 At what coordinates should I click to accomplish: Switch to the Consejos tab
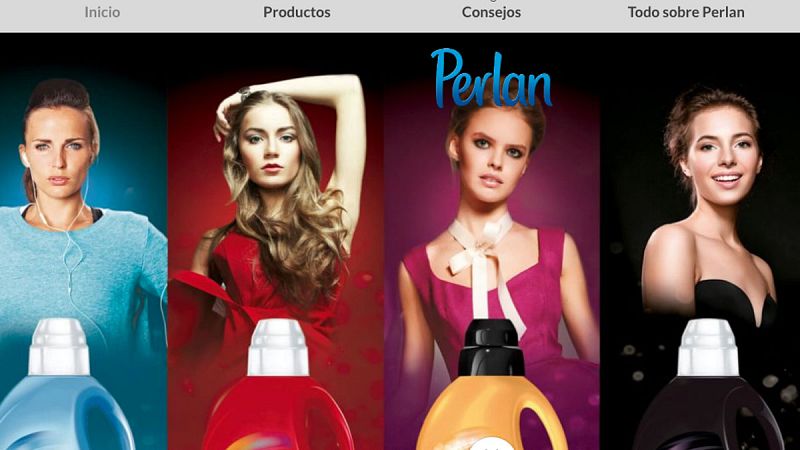(491, 13)
